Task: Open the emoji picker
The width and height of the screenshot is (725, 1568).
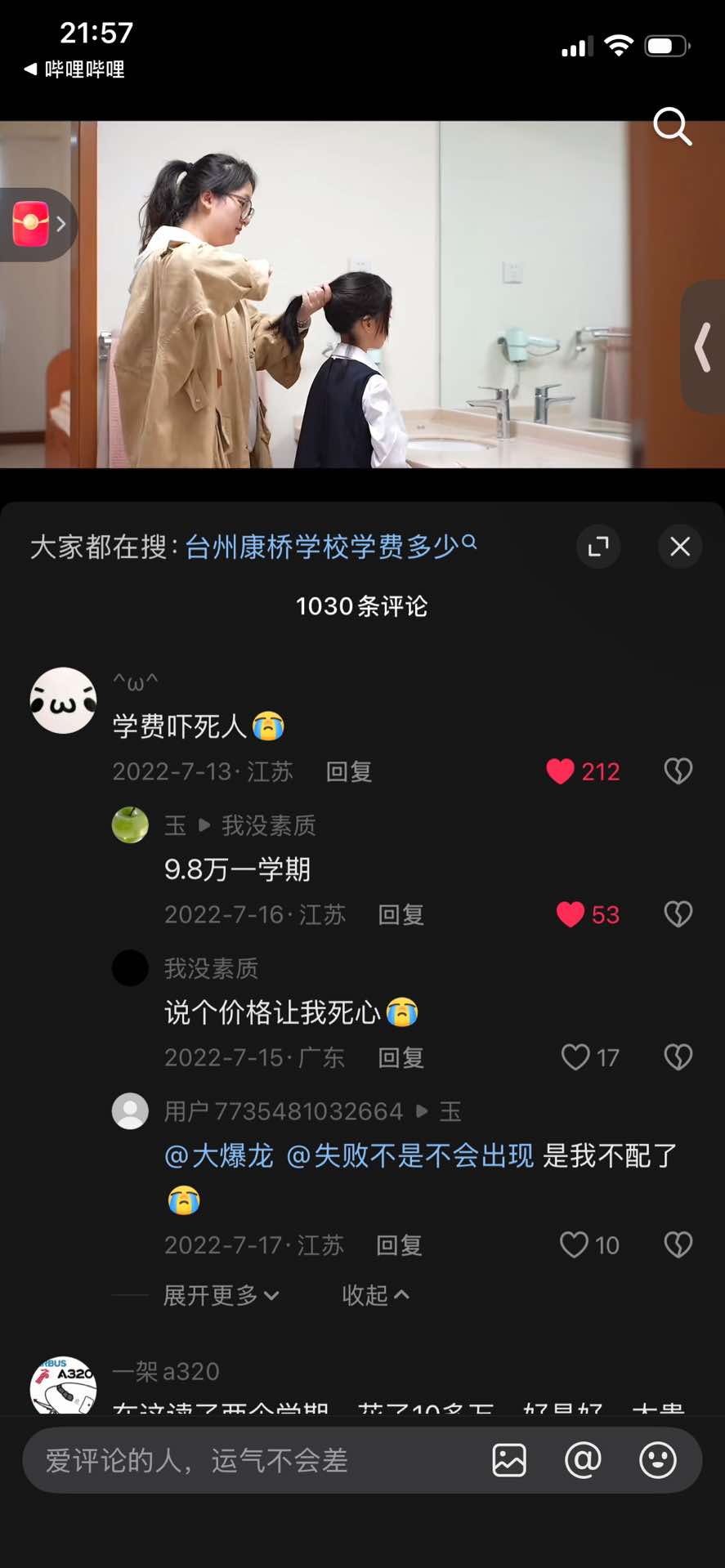Action: tap(657, 1460)
